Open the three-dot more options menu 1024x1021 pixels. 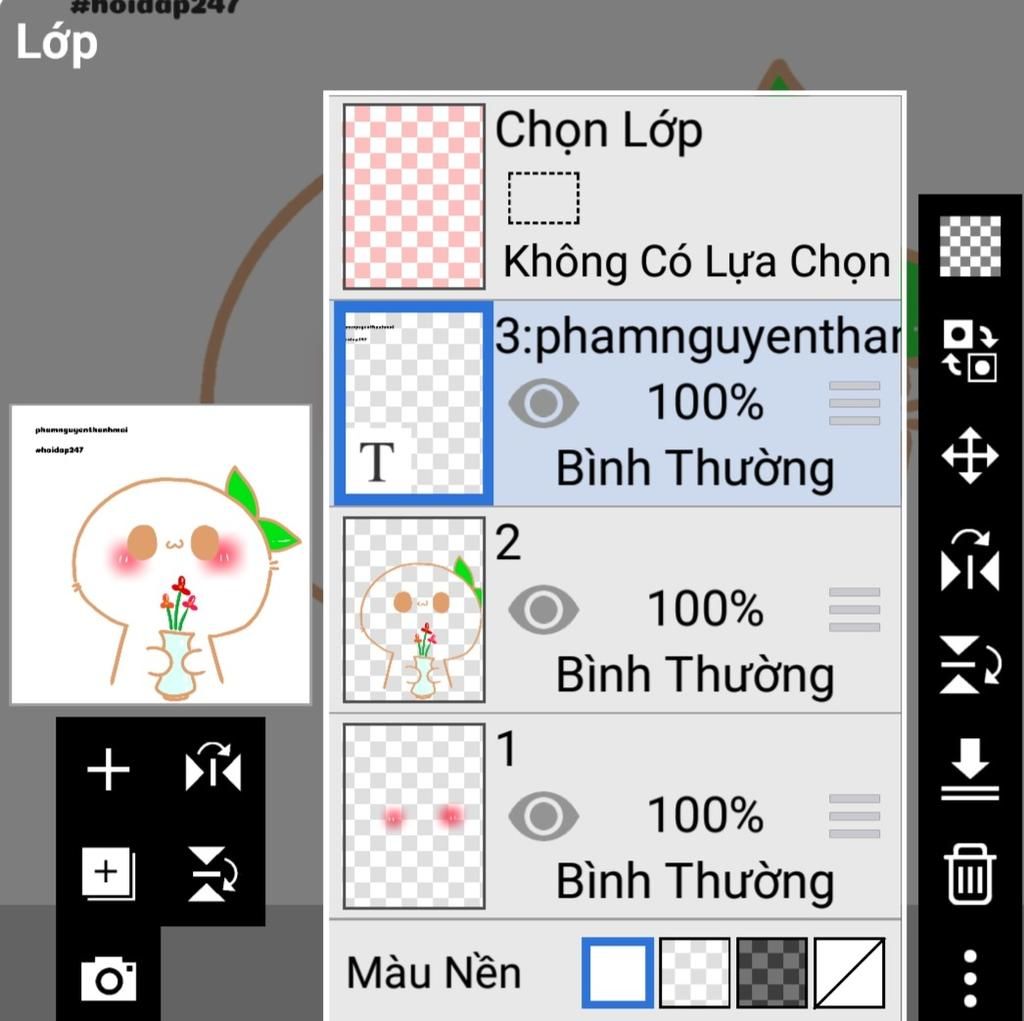tap(970, 978)
